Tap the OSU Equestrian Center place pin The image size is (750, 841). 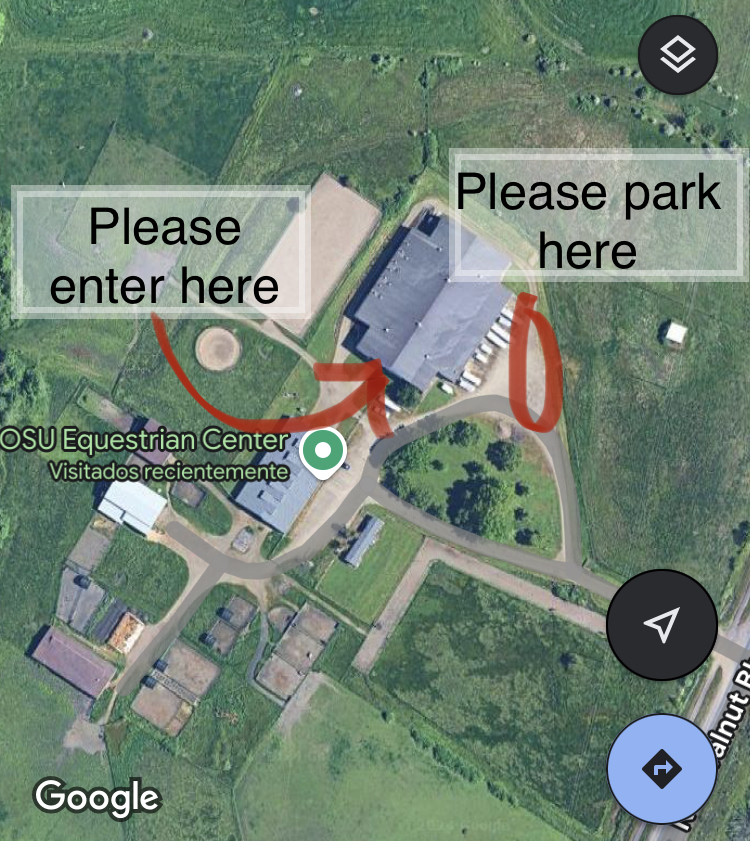tap(322, 452)
